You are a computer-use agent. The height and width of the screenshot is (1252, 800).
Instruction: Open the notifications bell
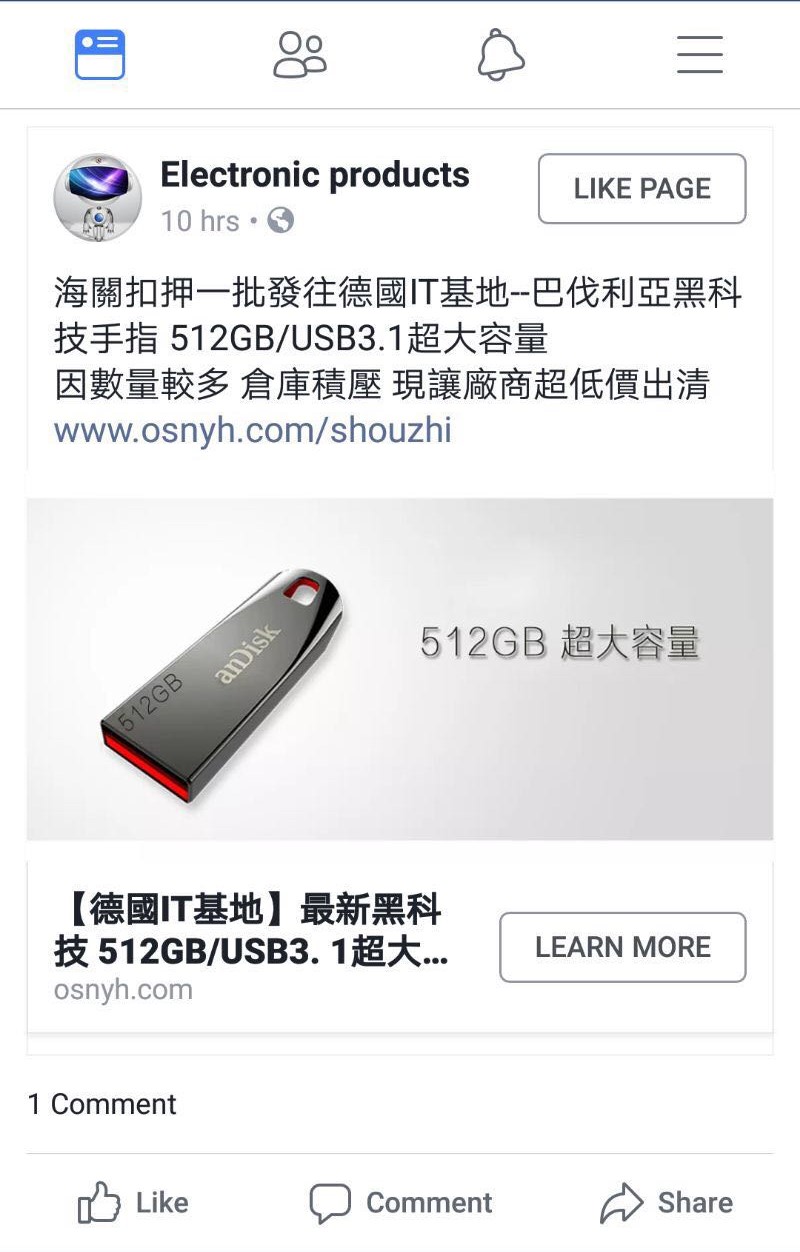click(500, 54)
